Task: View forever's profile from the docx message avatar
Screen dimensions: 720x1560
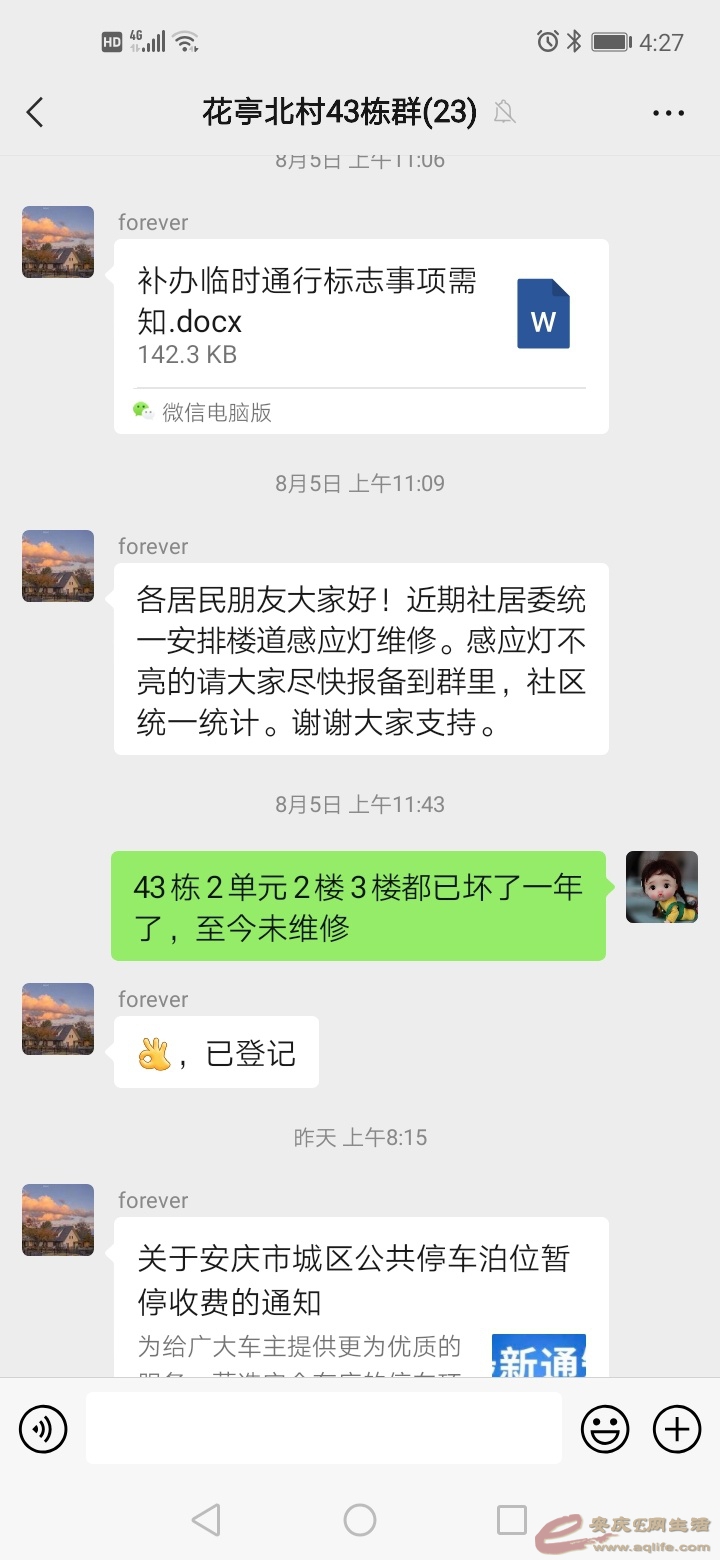Action: (58, 242)
